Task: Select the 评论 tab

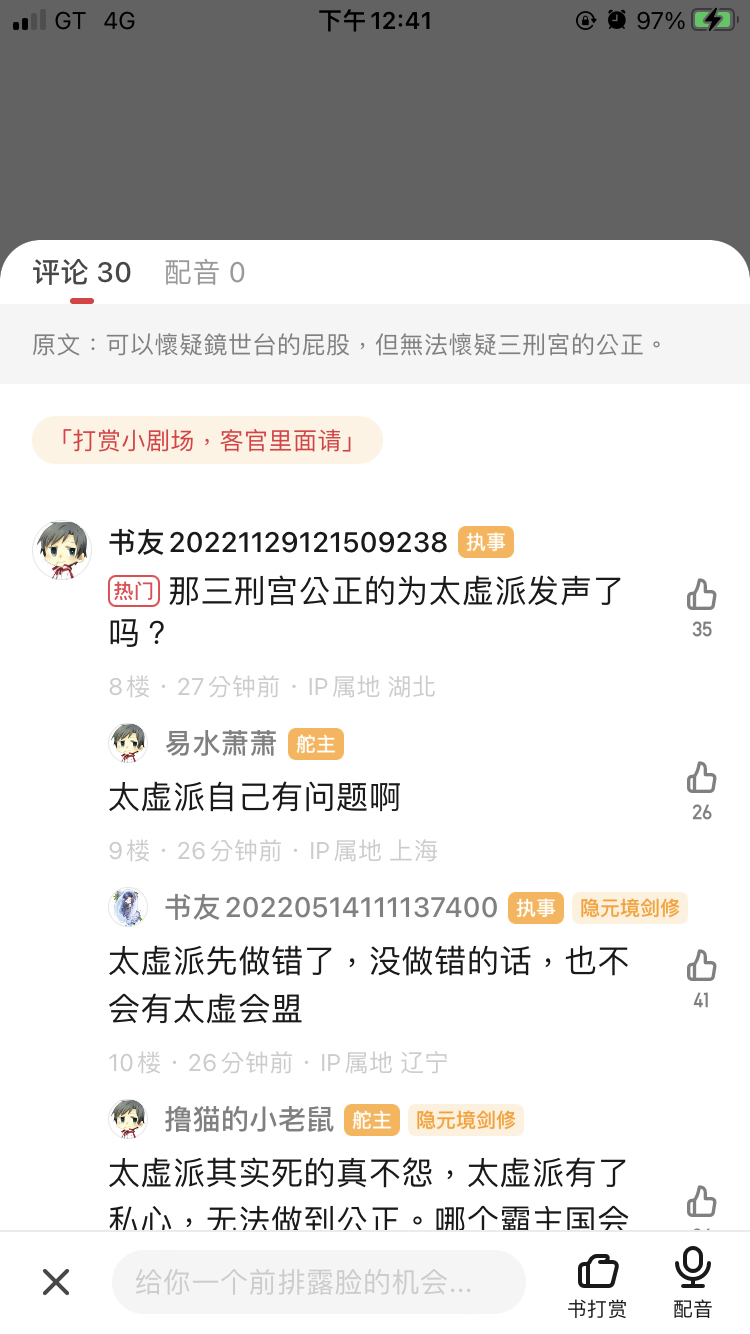Action: coord(82,273)
